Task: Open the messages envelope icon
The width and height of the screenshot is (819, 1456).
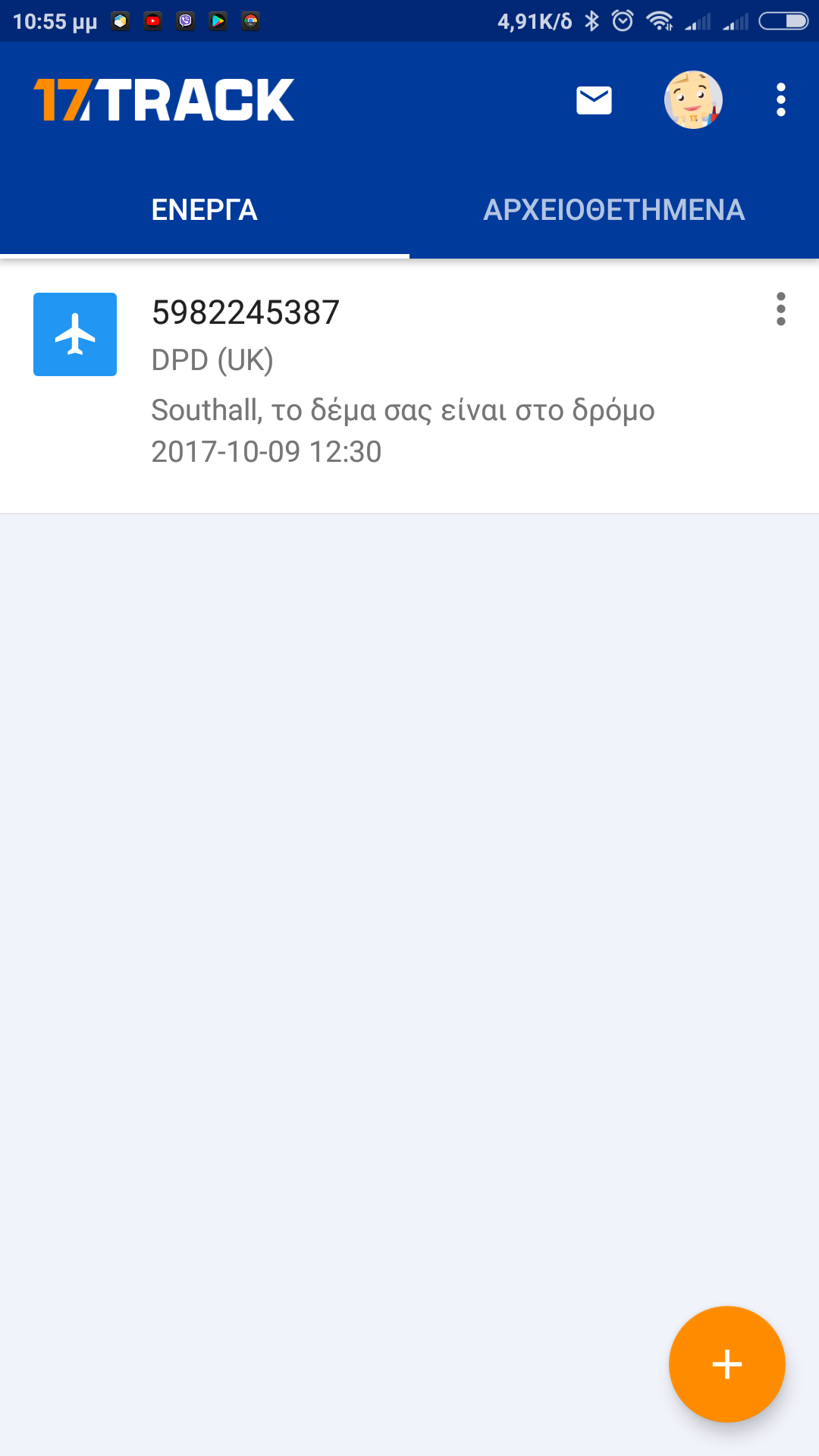Action: click(x=594, y=100)
